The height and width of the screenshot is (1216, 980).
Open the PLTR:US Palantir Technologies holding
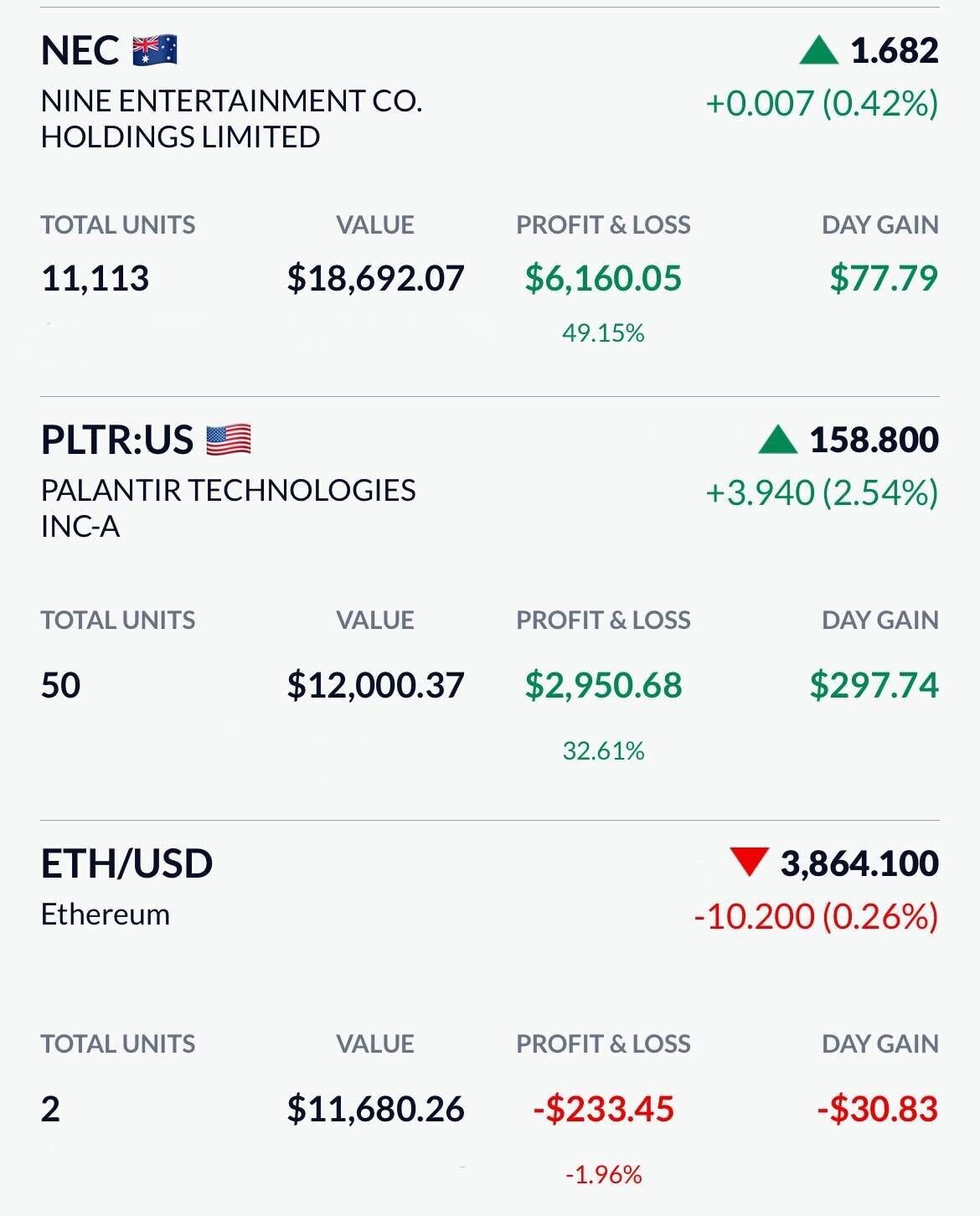(228, 490)
